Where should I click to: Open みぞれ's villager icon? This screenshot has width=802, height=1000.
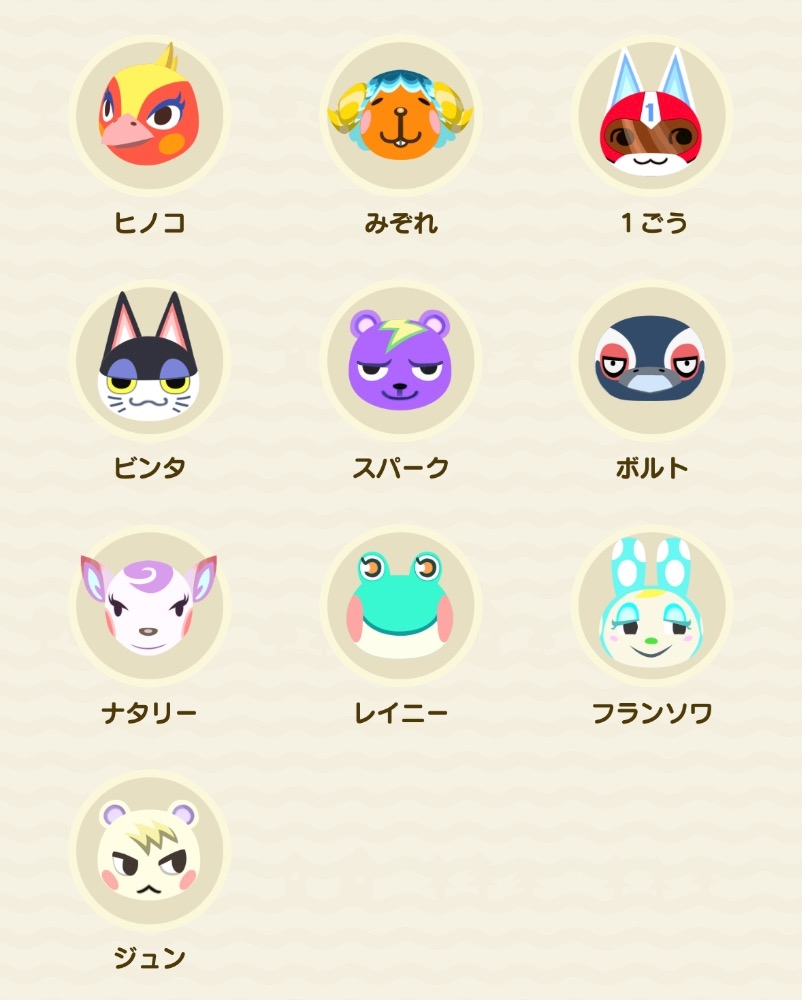[400, 115]
